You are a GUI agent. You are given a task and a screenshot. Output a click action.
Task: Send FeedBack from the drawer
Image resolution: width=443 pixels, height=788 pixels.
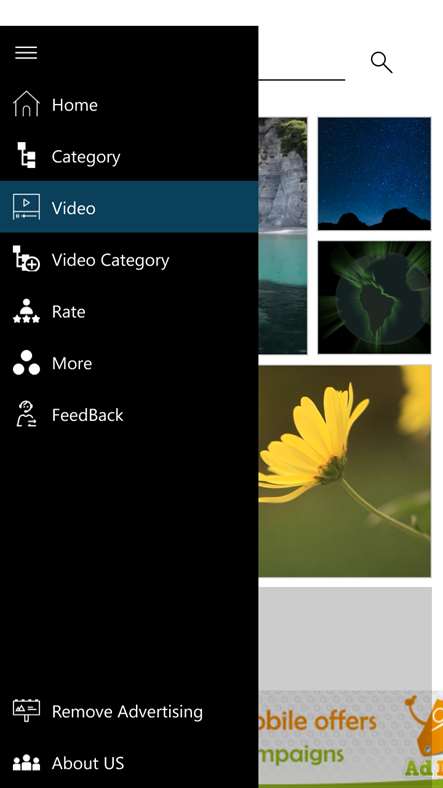[129, 415]
